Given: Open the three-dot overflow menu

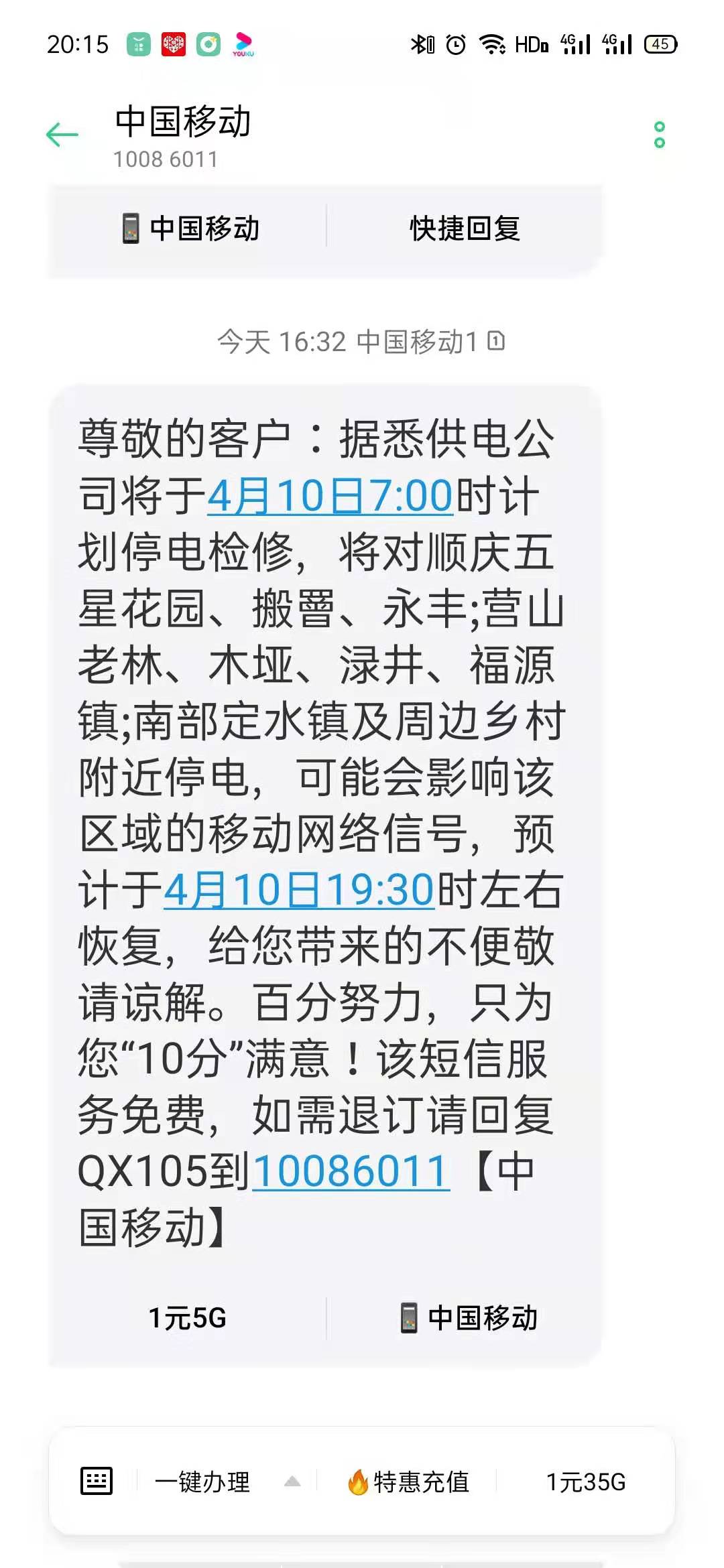Looking at the screenshot, I should 659,135.
